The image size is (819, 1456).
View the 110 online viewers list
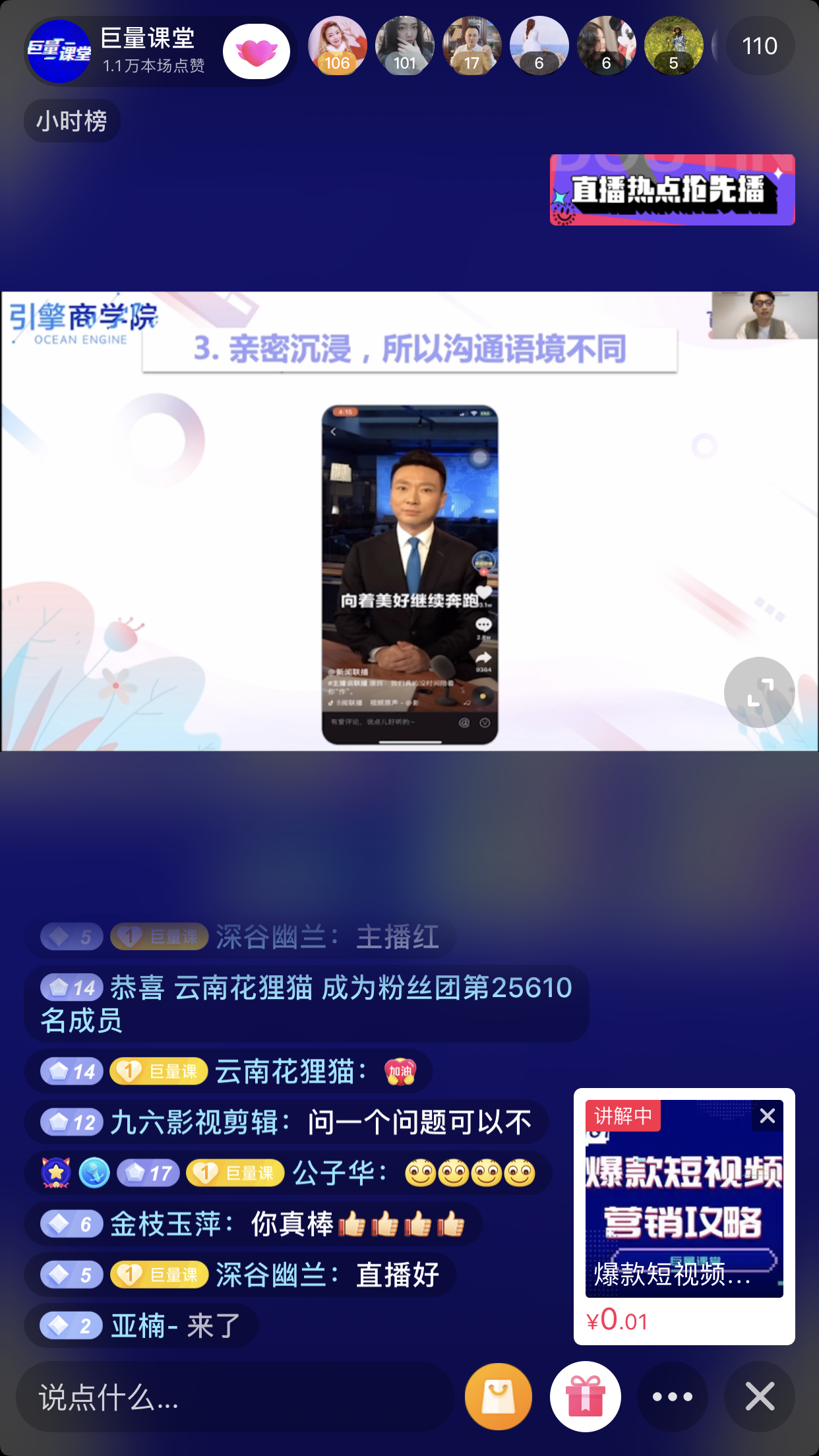760,45
